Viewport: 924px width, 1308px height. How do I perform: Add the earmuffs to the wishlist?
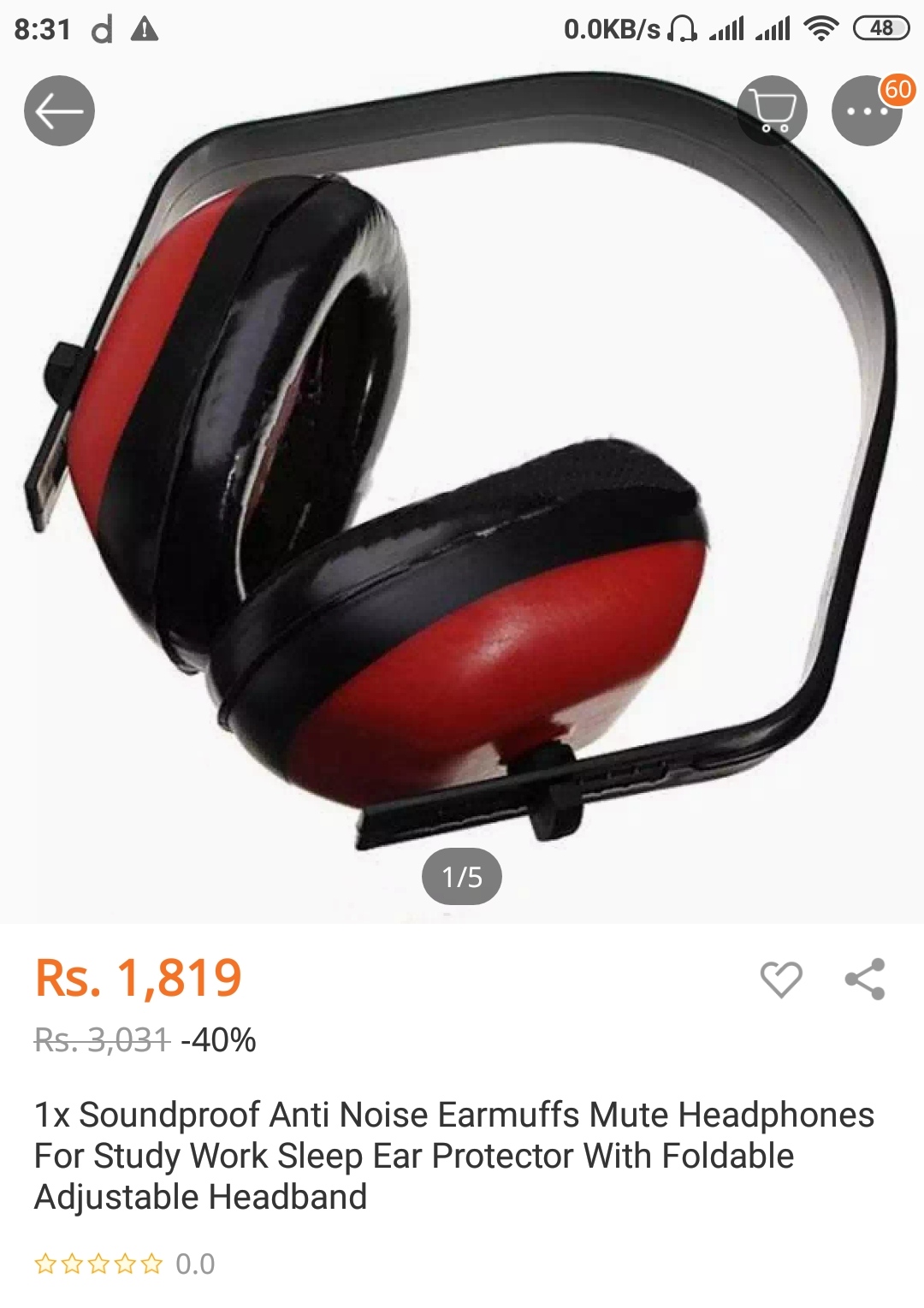[781, 979]
